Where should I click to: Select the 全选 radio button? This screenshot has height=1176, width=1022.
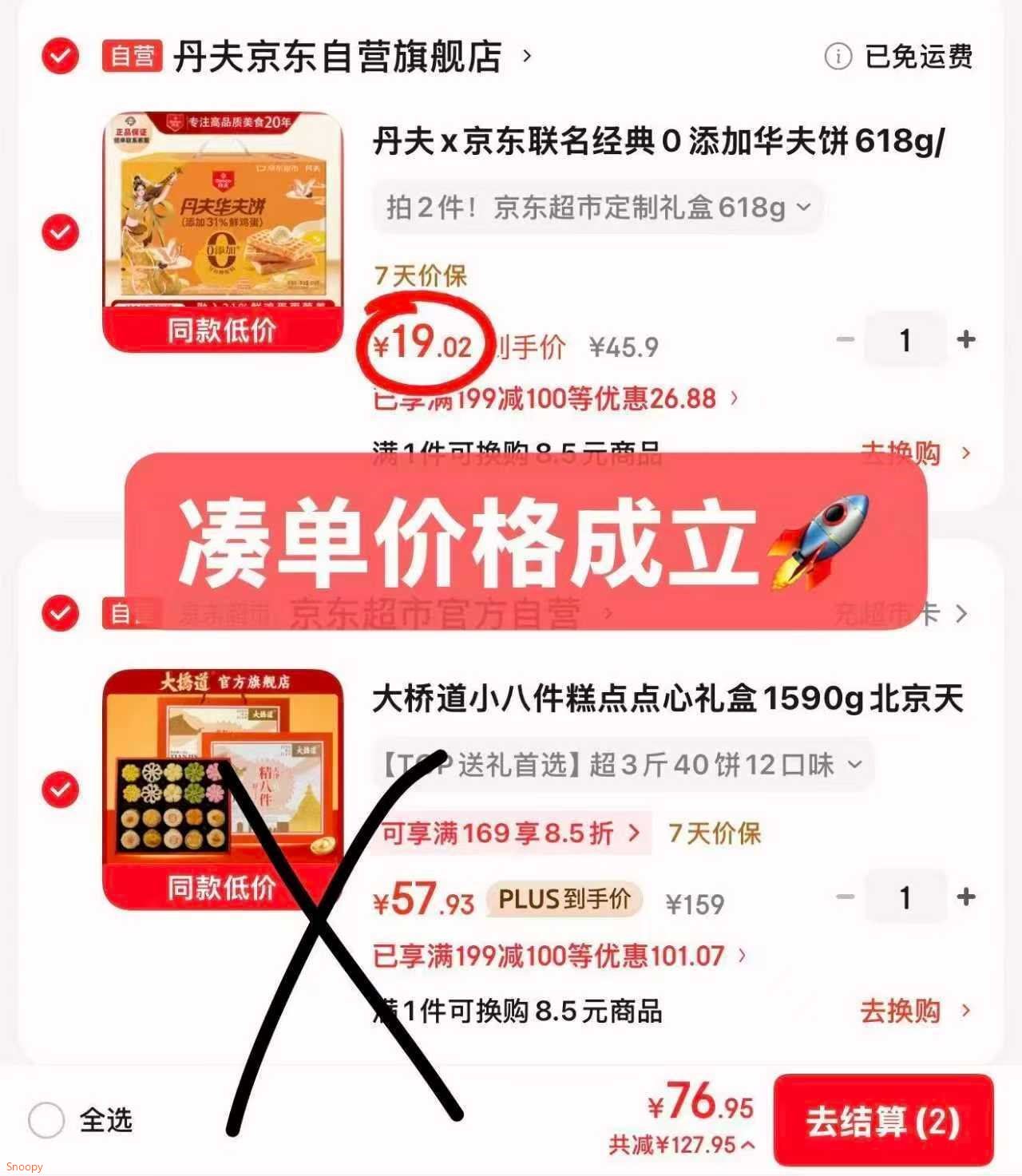click(46, 1120)
